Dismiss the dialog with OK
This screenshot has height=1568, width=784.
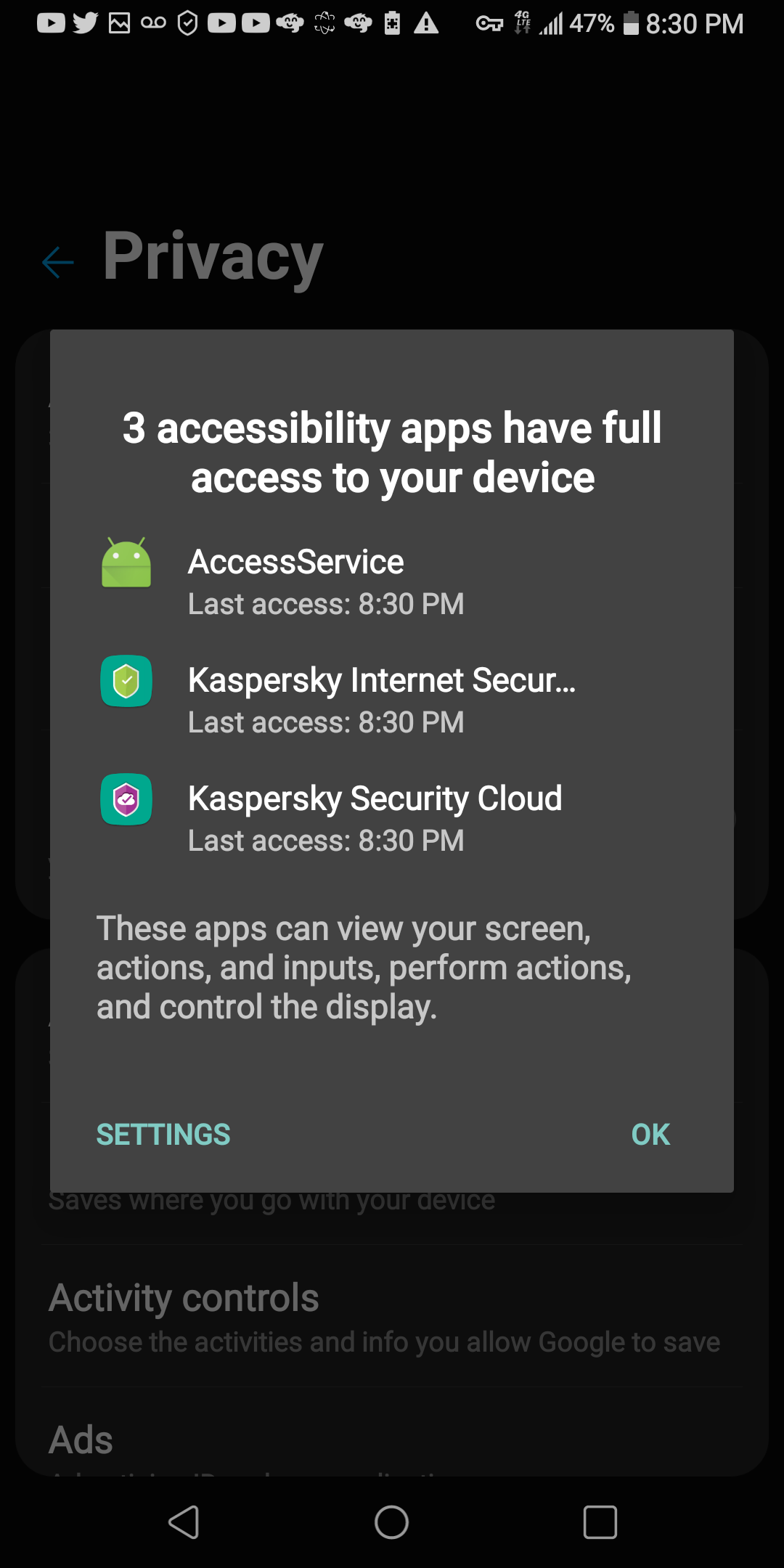point(650,1135)
